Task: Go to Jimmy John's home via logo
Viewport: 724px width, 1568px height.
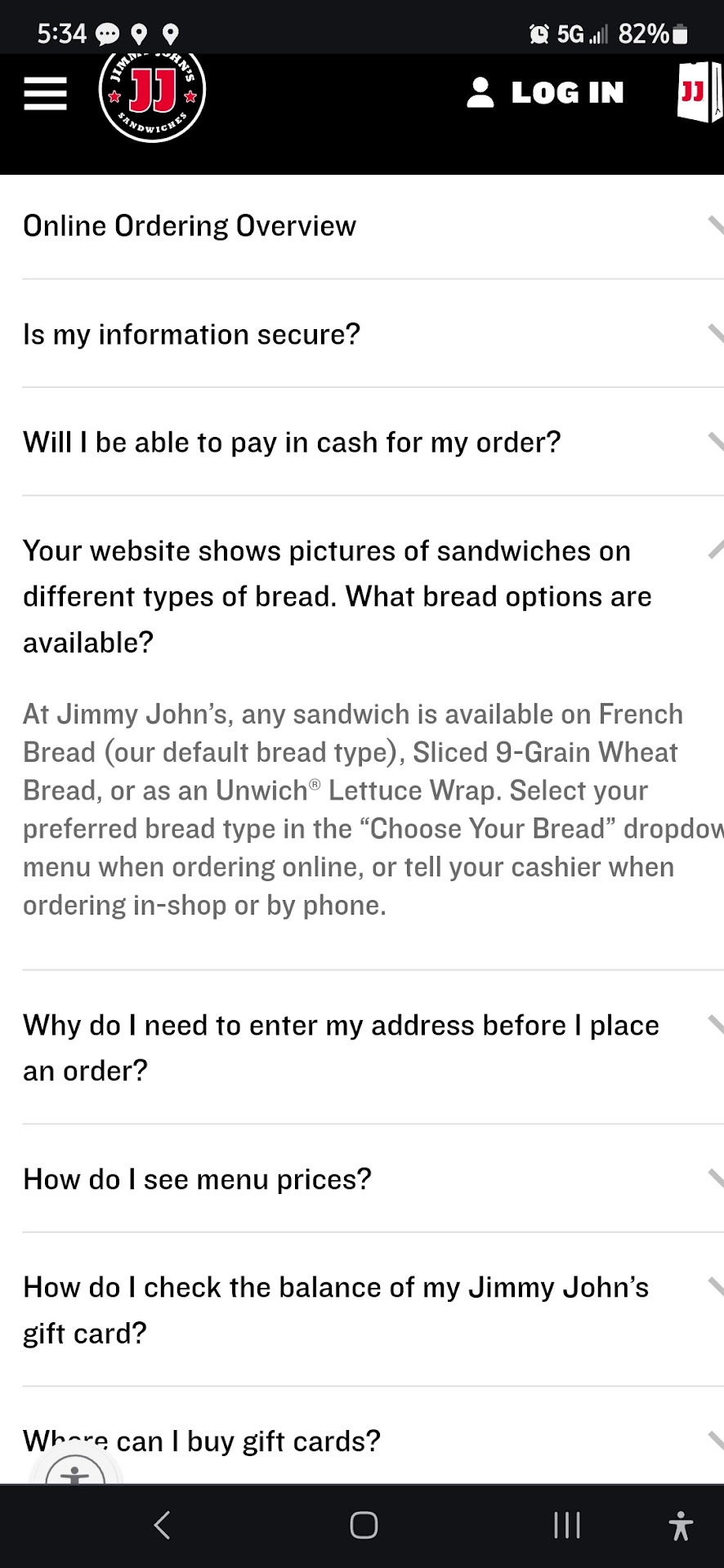Action: tap(152, 96)
